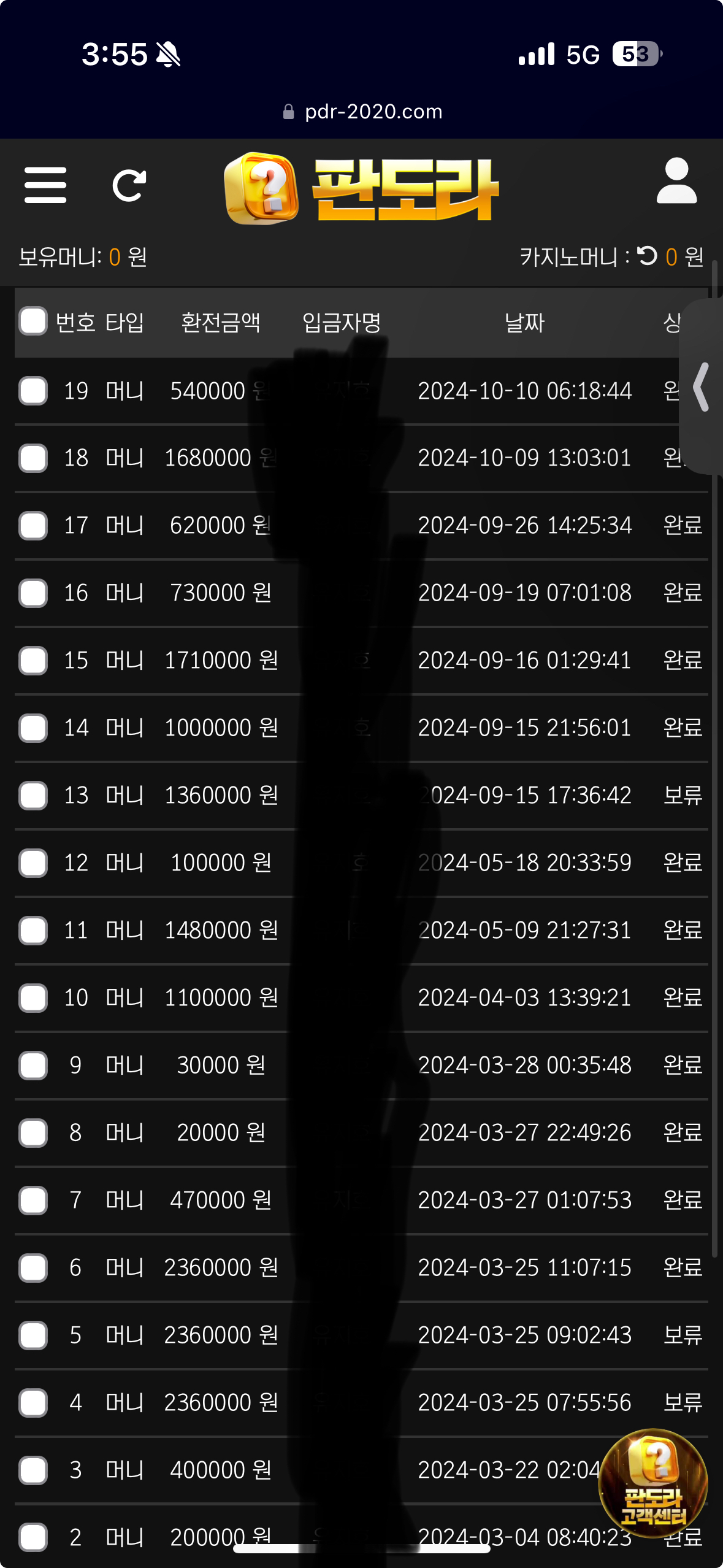Viewport: 723px width, 1568px height.
Task: Refresh the casino money balance
Action: point(647,256)
